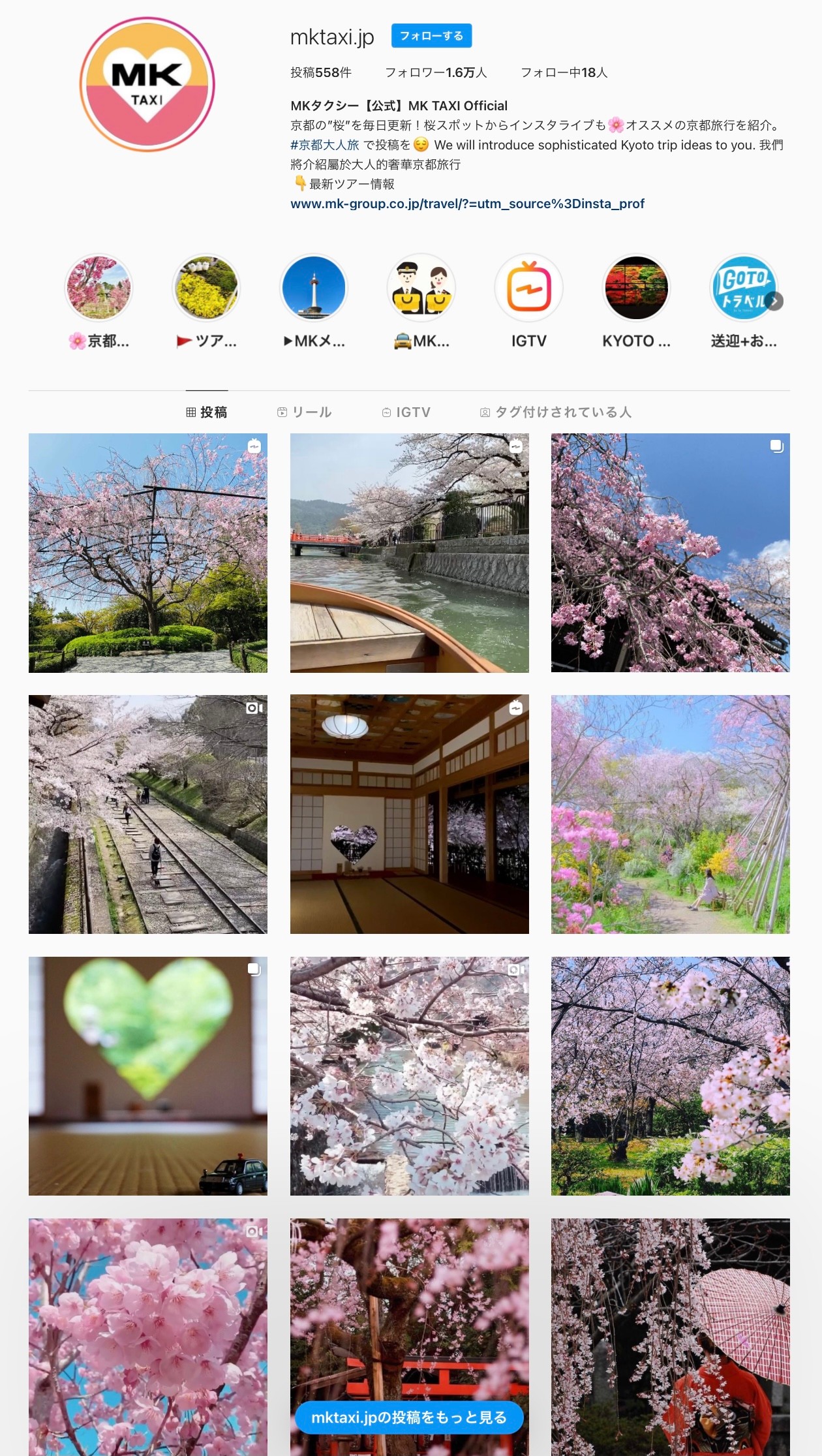Open the 送迎+お GoToトラベル highlight

tap(742, 288)
